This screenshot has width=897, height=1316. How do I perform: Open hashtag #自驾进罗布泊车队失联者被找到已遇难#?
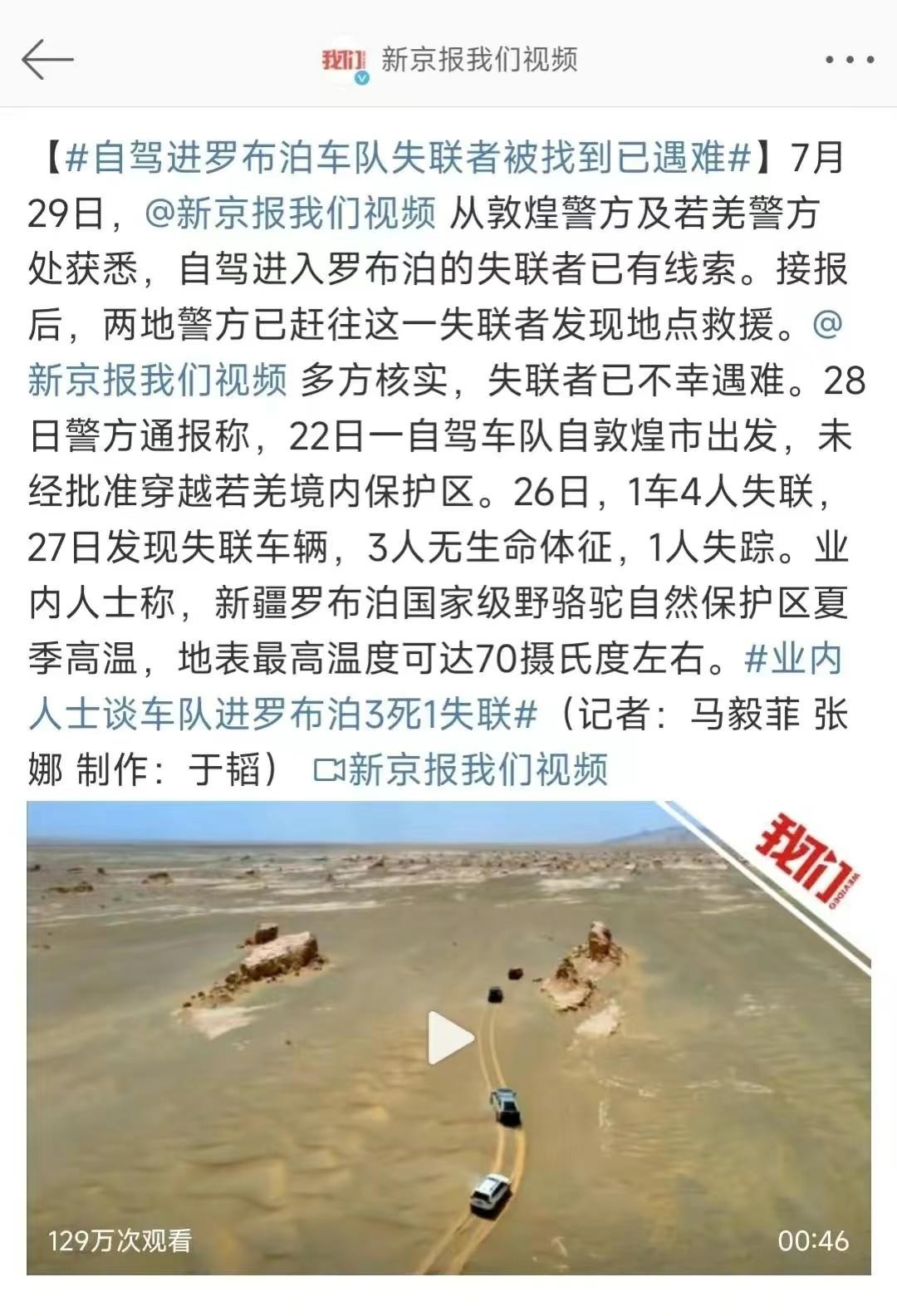407,158
